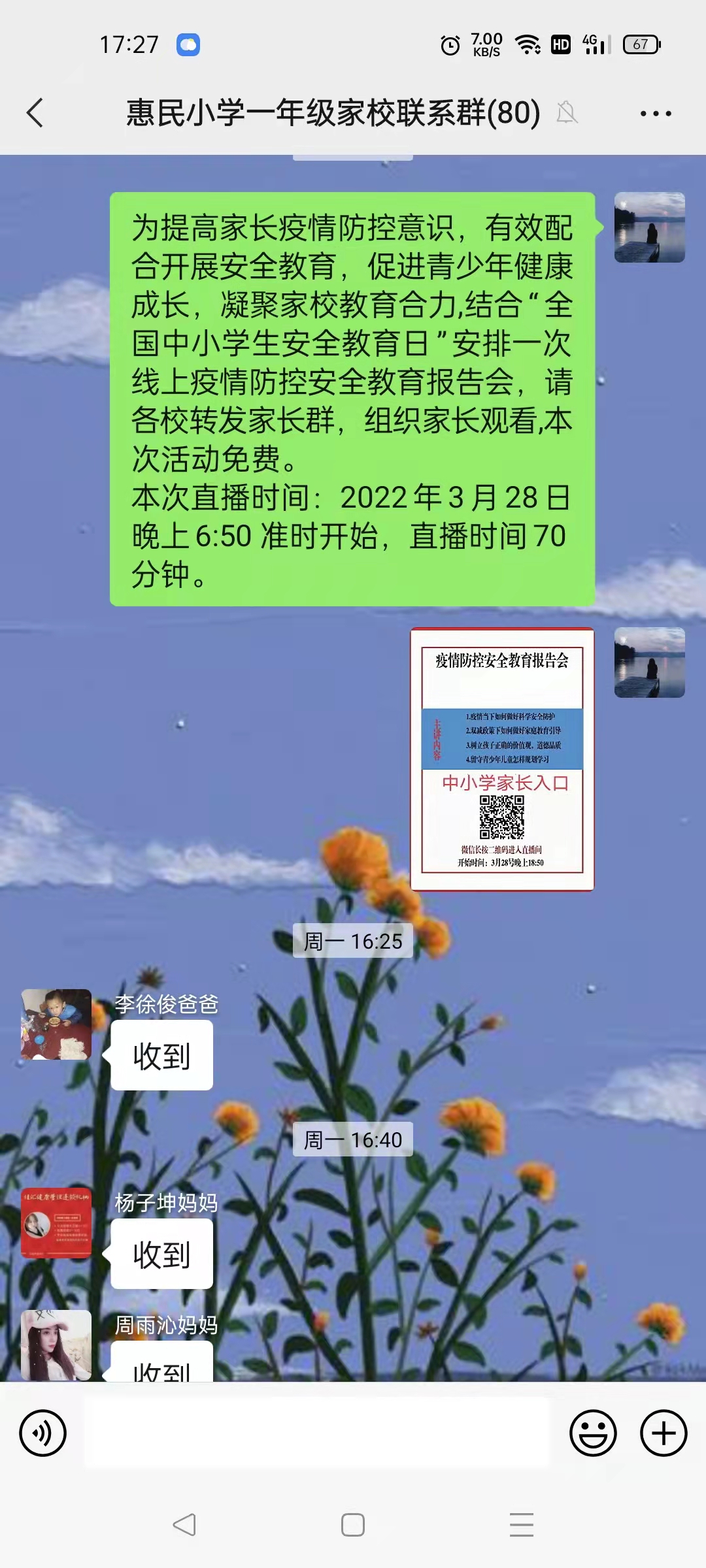Open the three-dot chat info menu
706x1568 pixels.
[656, 114]
